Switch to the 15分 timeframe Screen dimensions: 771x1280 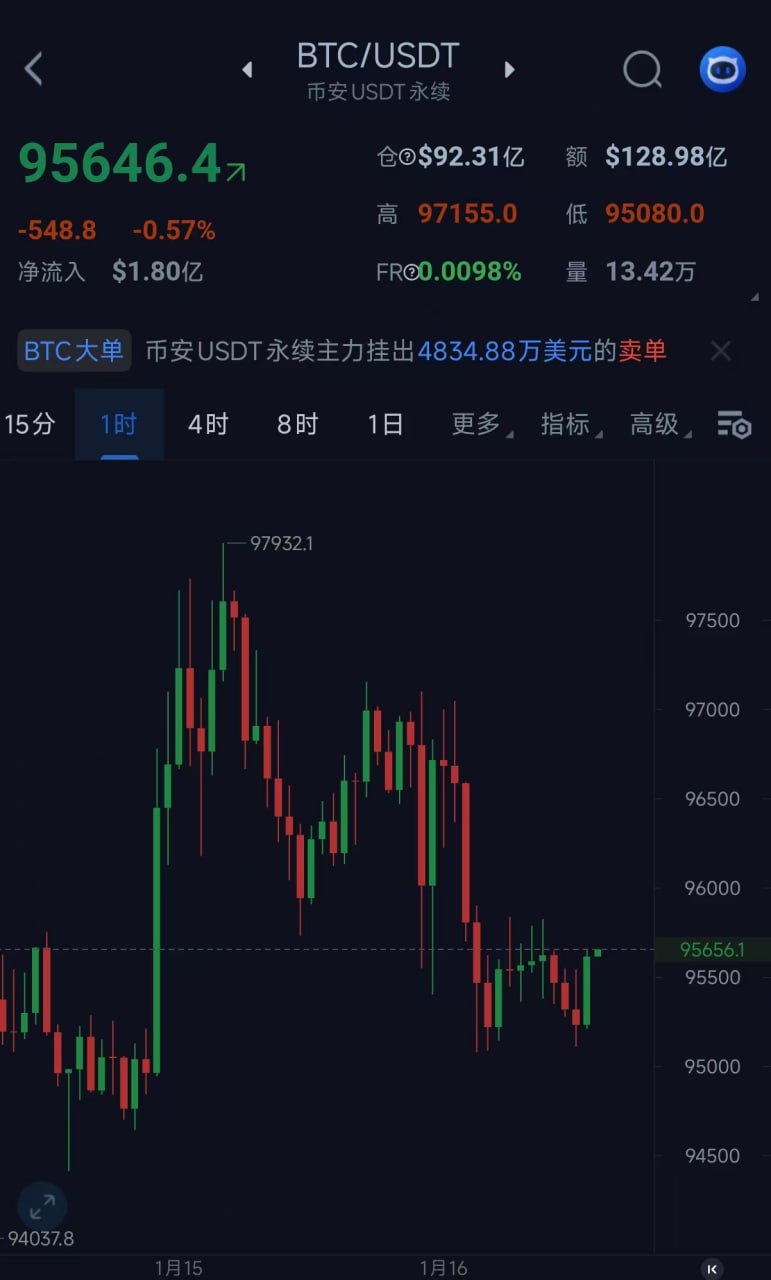coord(30,424)
